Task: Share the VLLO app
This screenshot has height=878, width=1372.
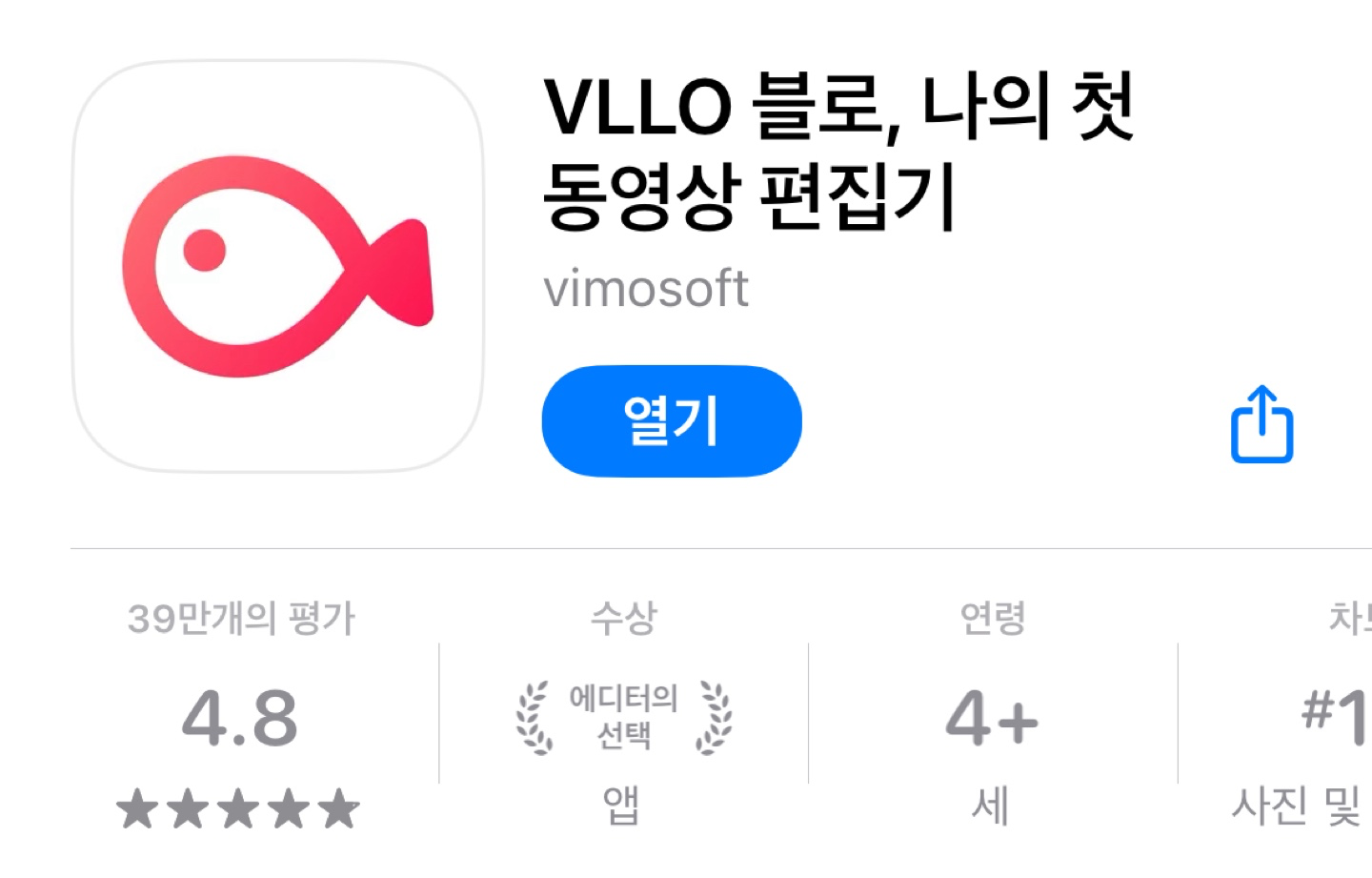Action: 1261,425
